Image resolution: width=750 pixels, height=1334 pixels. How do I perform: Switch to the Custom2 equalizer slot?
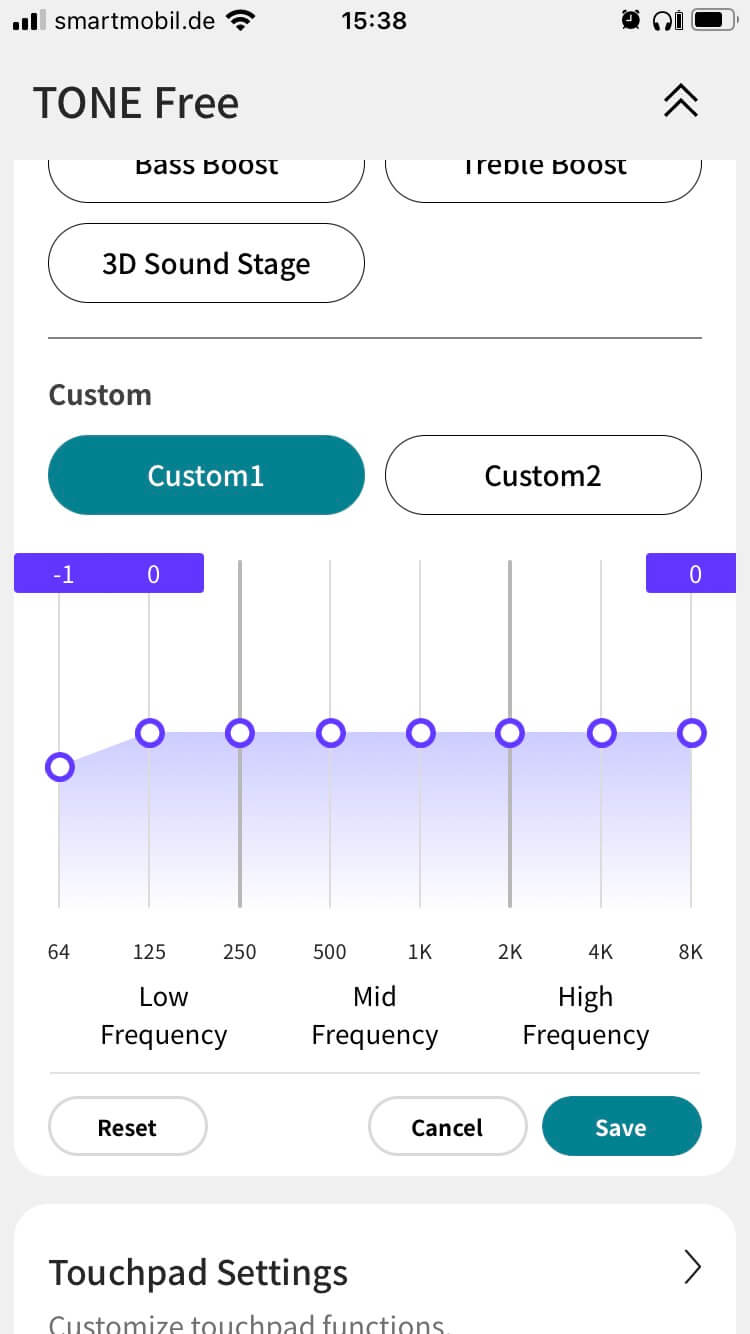click(543, 475)
